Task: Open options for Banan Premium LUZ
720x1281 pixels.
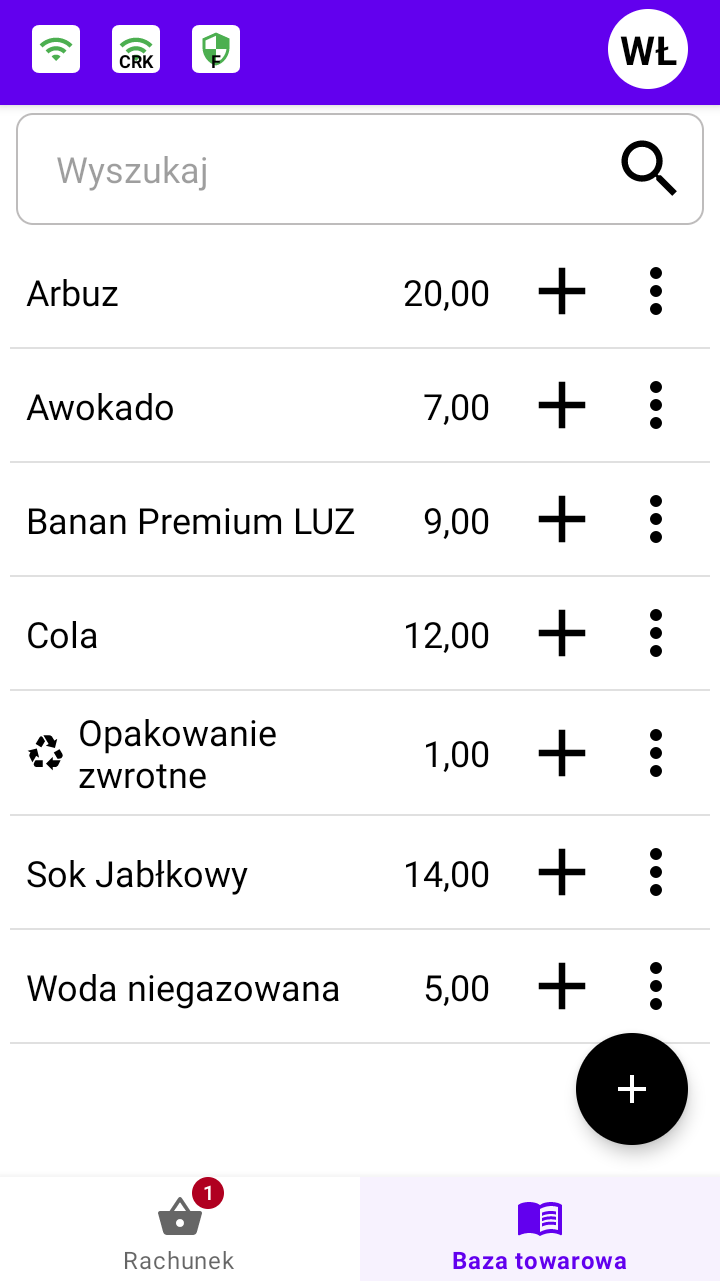Action: [x=656, y=520]
